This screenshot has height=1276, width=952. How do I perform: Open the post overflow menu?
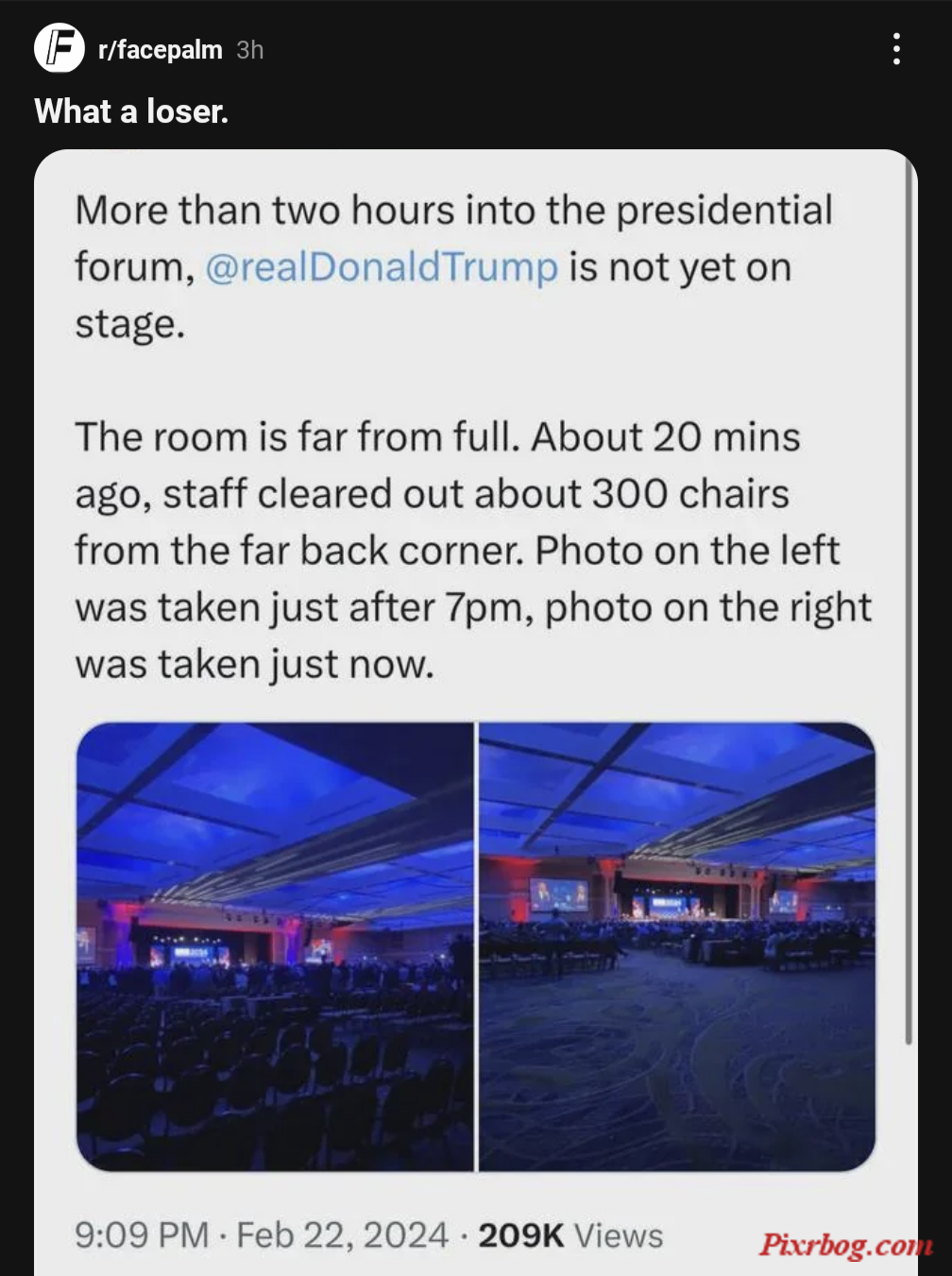point(895,49)
